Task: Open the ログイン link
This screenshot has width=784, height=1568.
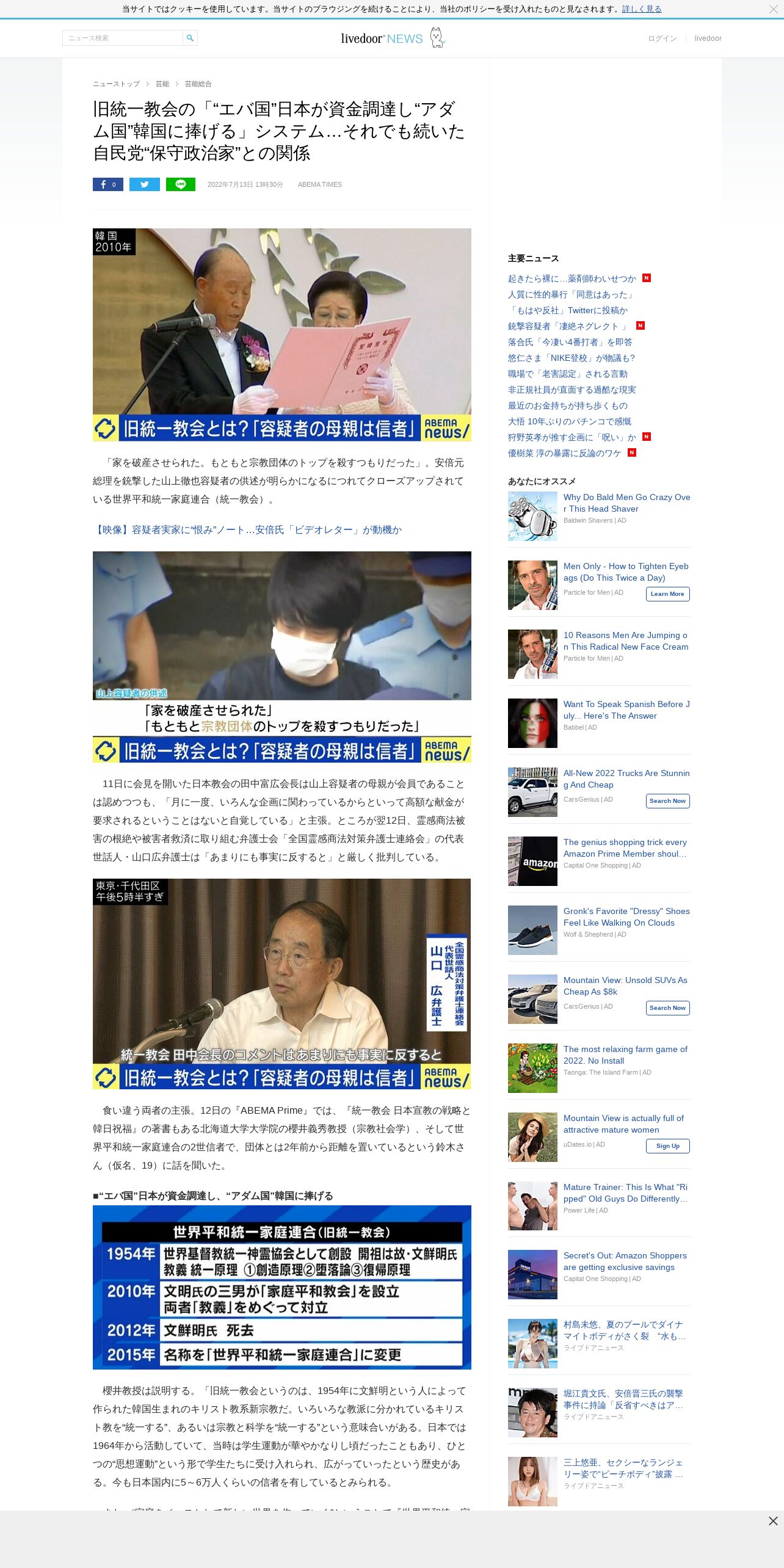Action: (662, 38)
